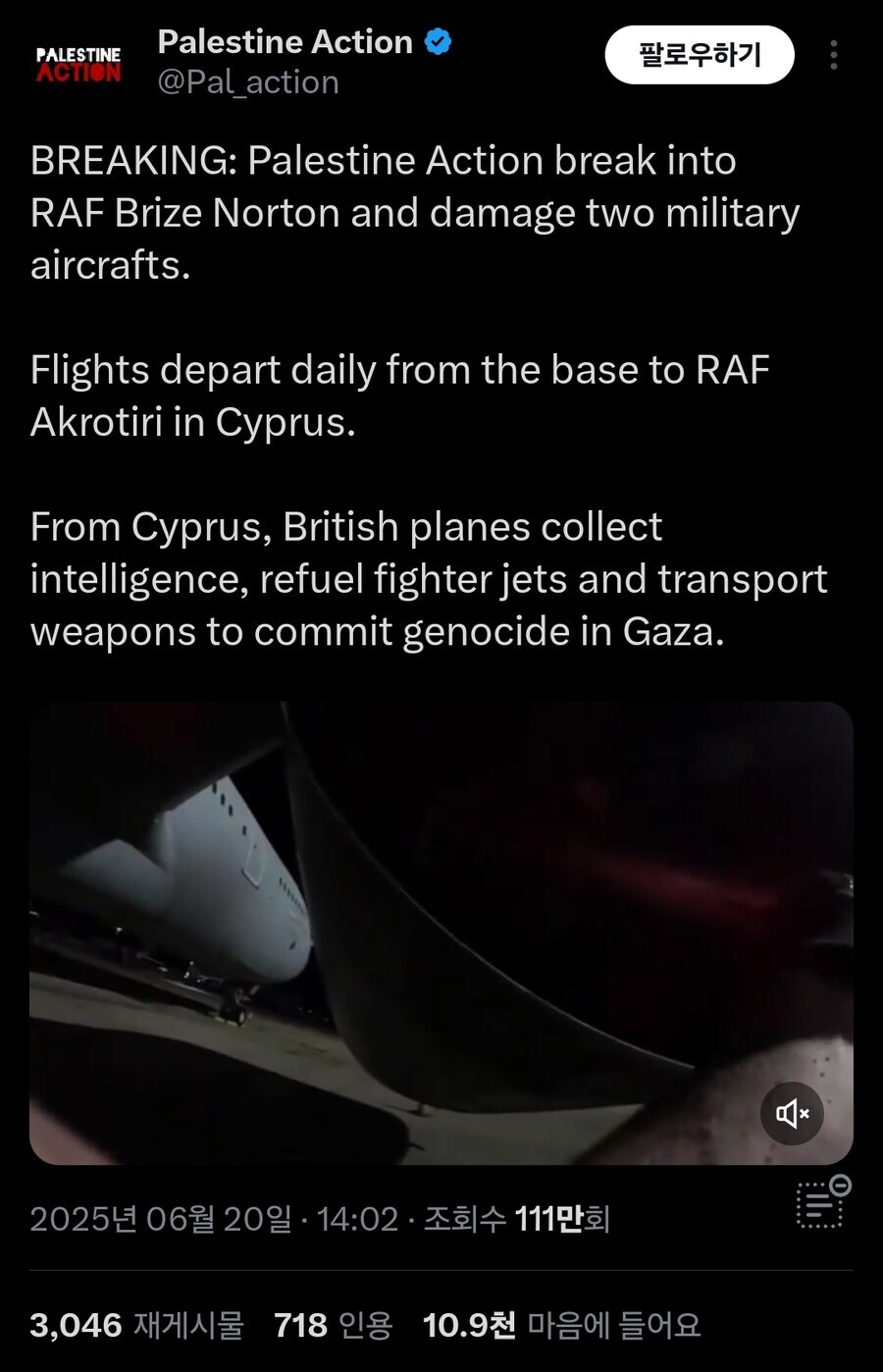View the 718 인용 quotes list

coord(333,1326)
